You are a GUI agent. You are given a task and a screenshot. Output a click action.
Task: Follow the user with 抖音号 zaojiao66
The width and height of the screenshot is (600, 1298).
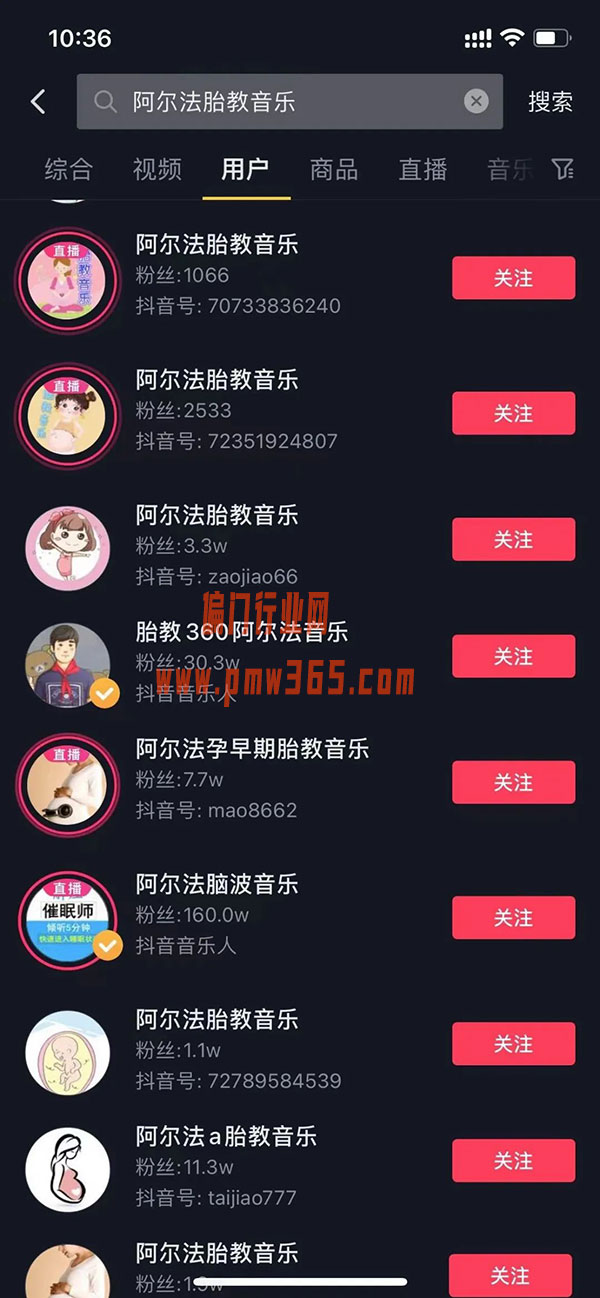(x=513, y=539)
